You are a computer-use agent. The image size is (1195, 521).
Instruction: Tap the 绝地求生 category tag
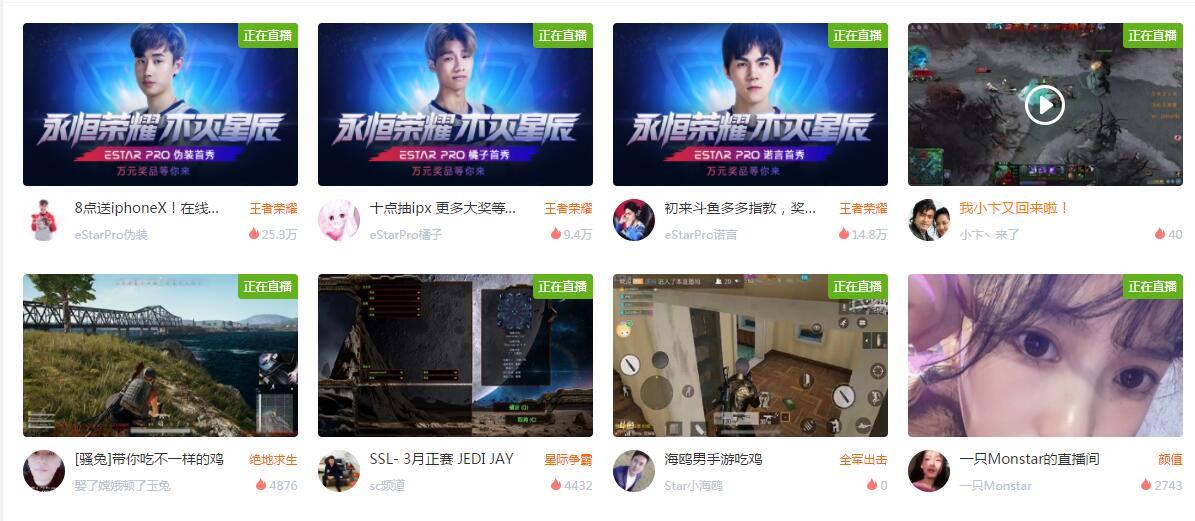[273, 460]
